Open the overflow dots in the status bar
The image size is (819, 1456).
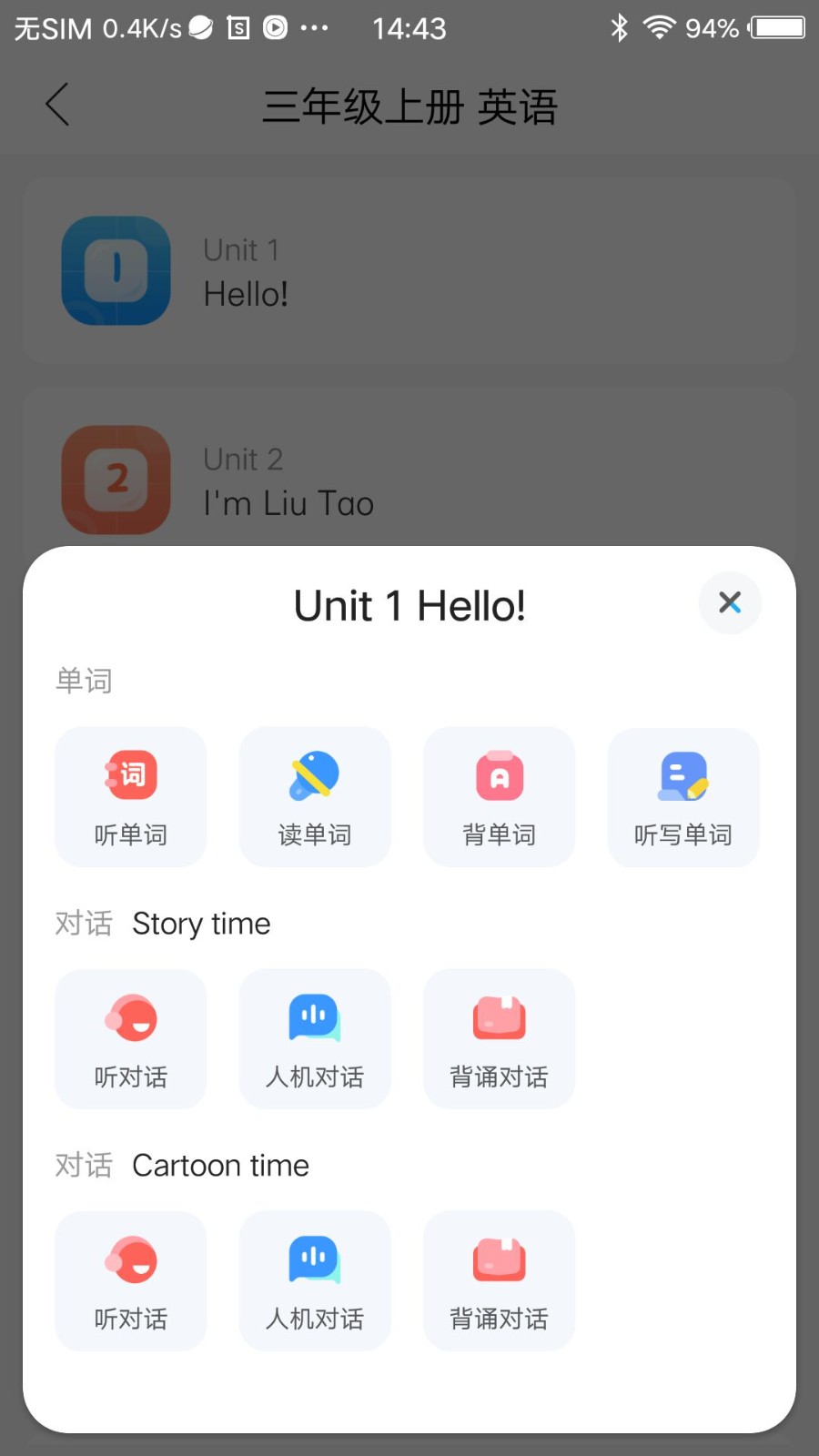pos(316,27)
